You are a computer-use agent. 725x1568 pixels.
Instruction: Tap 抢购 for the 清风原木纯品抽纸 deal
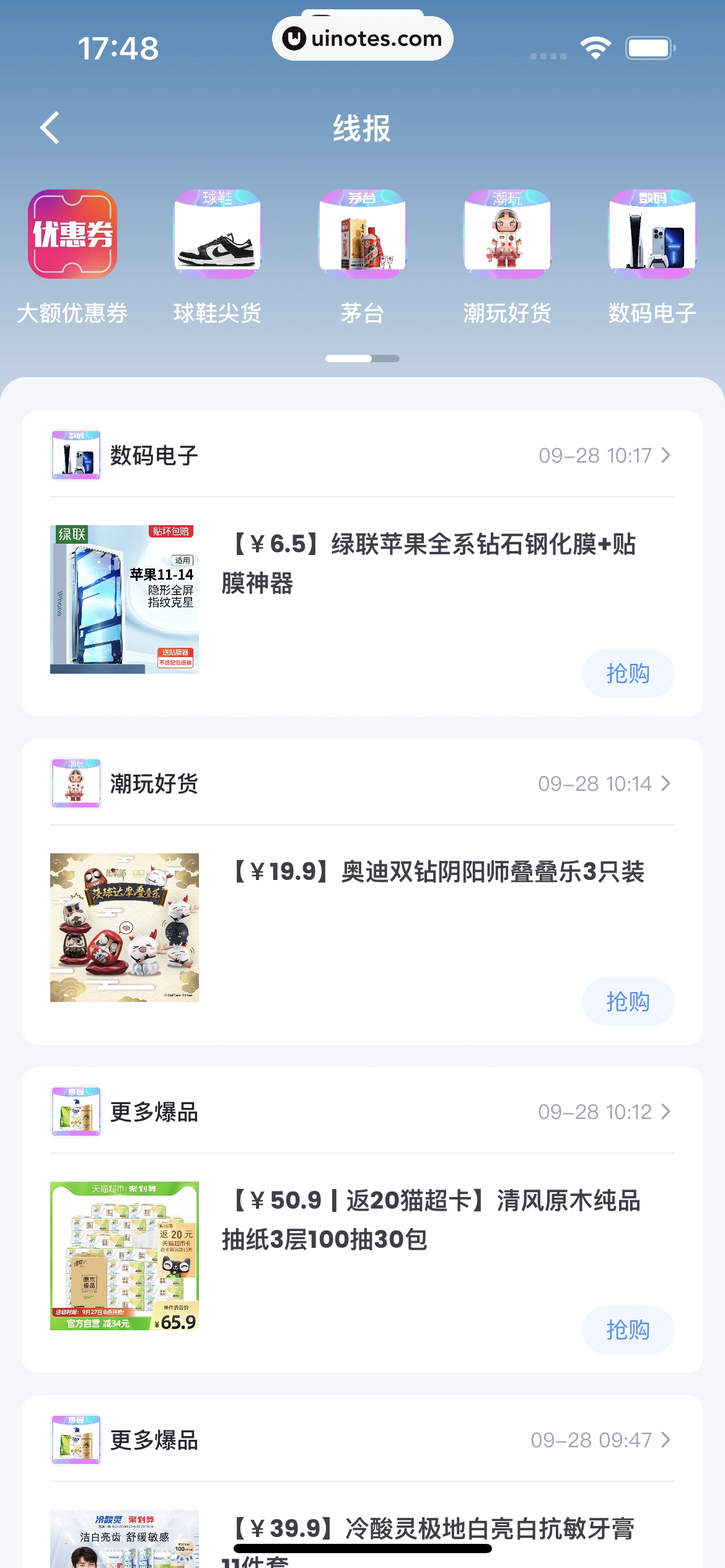[628, 1330]
